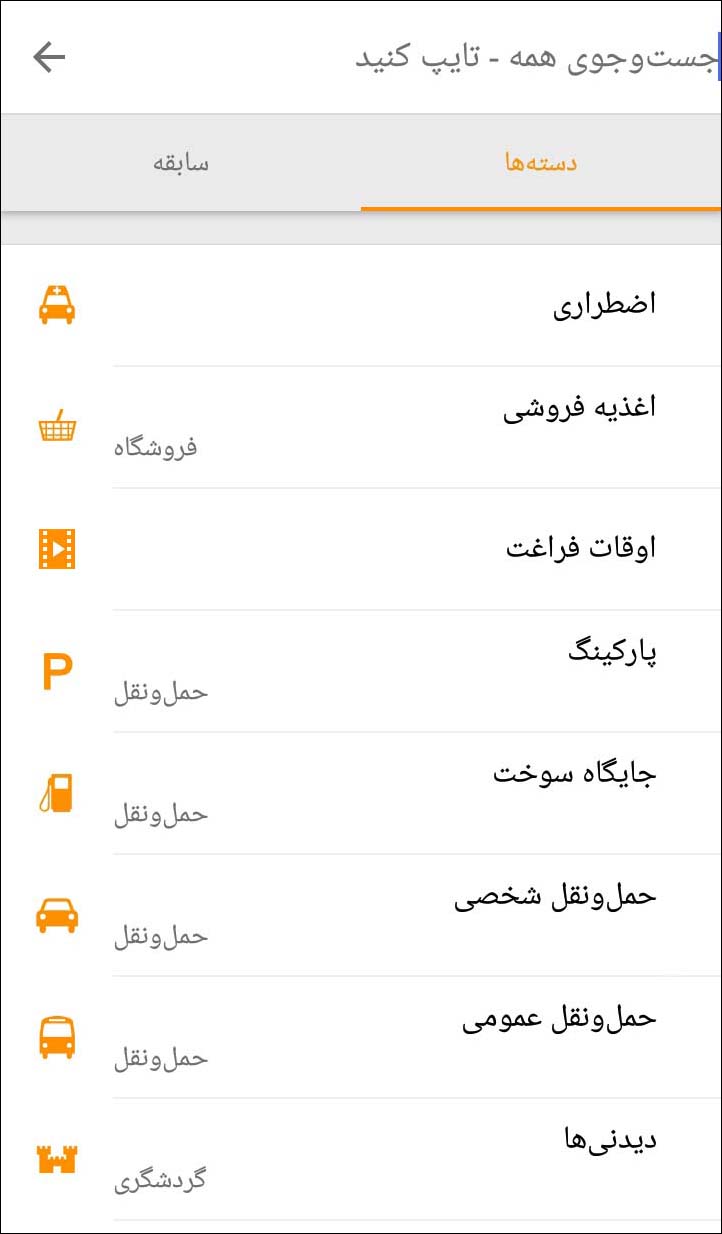Viewport: 722px width, 1234px height.
Task: Click the car icon for personal transport
Action: coord(57,915)
